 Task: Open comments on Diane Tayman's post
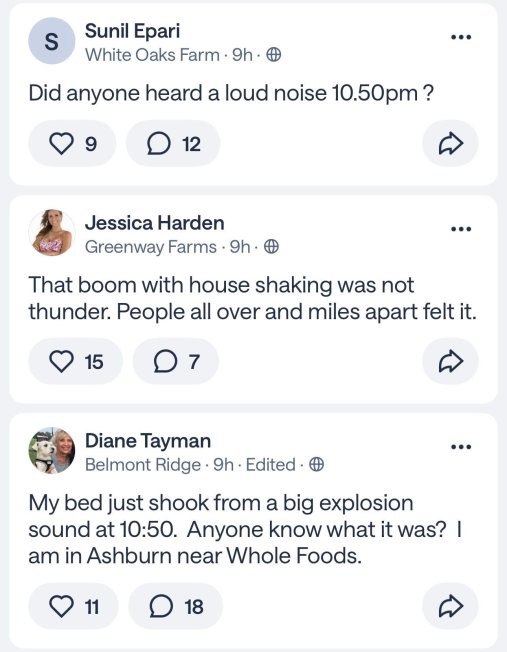[176, 606]
